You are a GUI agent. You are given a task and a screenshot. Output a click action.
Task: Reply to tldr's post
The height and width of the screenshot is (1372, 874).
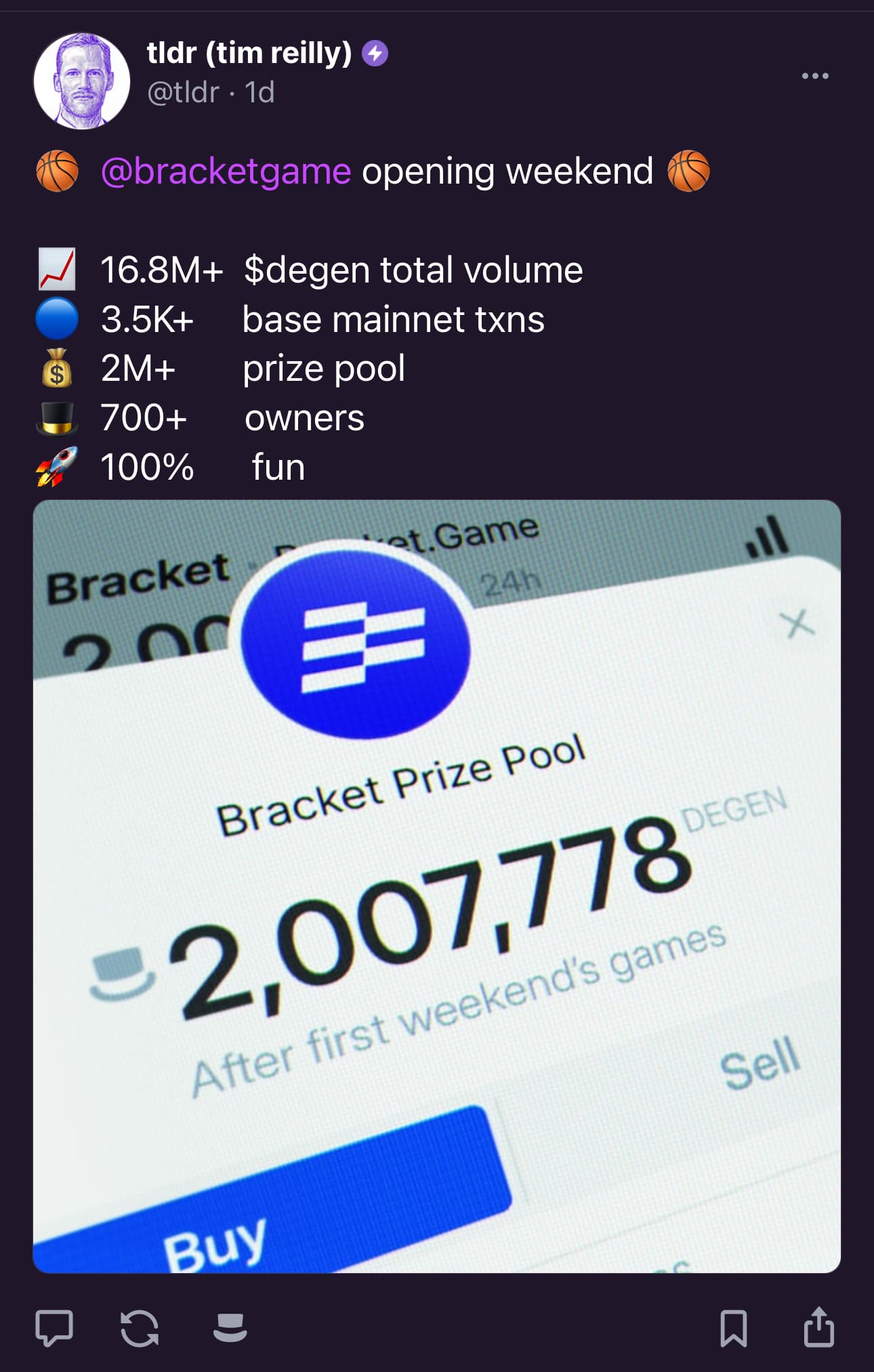[54, 1328]
